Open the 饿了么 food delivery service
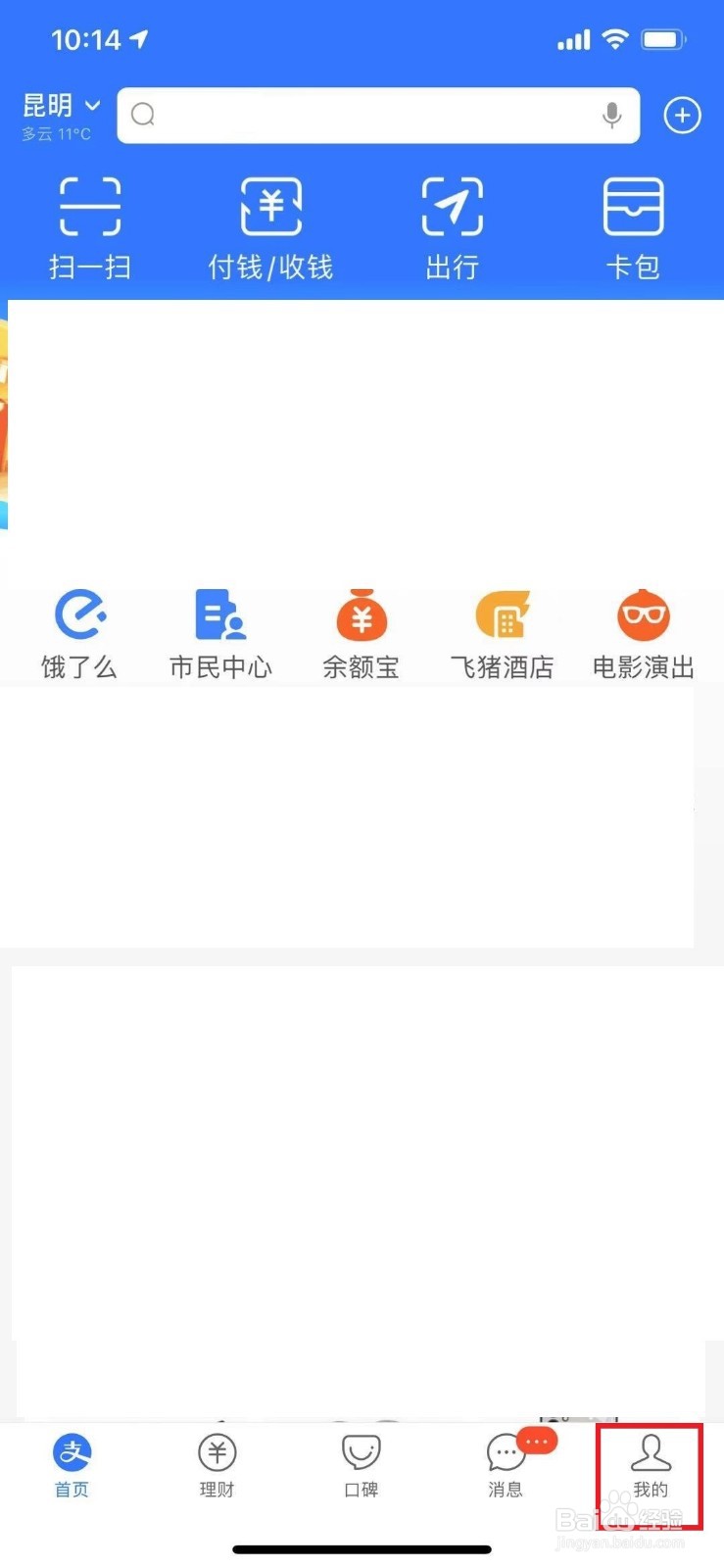 [x=79, y=632]
